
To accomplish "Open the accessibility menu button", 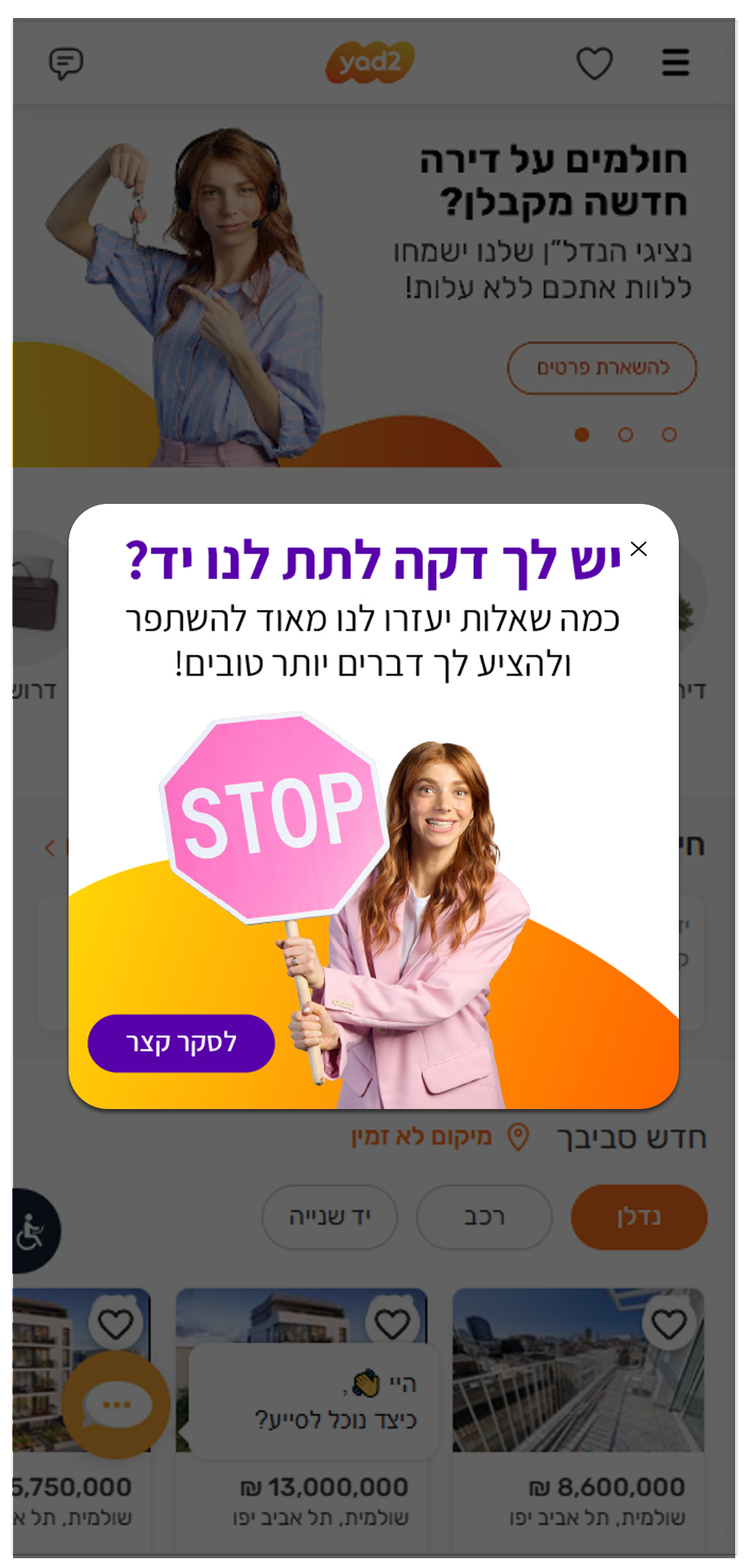I will (31, 1231).
